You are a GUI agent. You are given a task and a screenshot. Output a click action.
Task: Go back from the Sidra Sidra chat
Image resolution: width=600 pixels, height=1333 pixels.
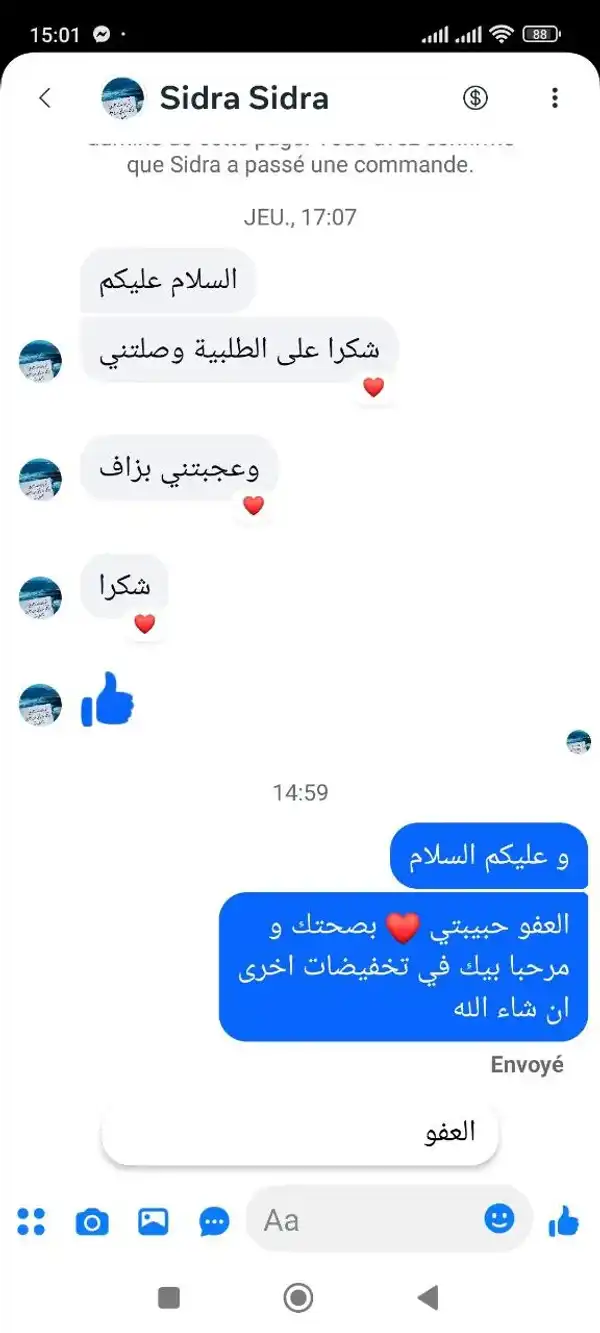[x=44, y=98]
